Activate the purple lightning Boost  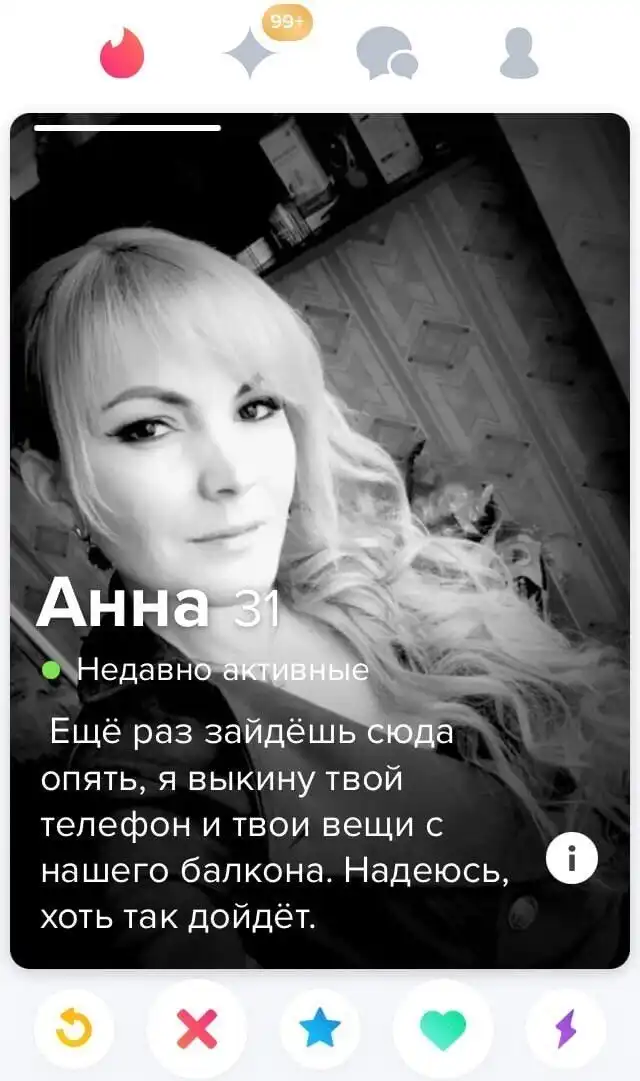tap(566, 1028)
